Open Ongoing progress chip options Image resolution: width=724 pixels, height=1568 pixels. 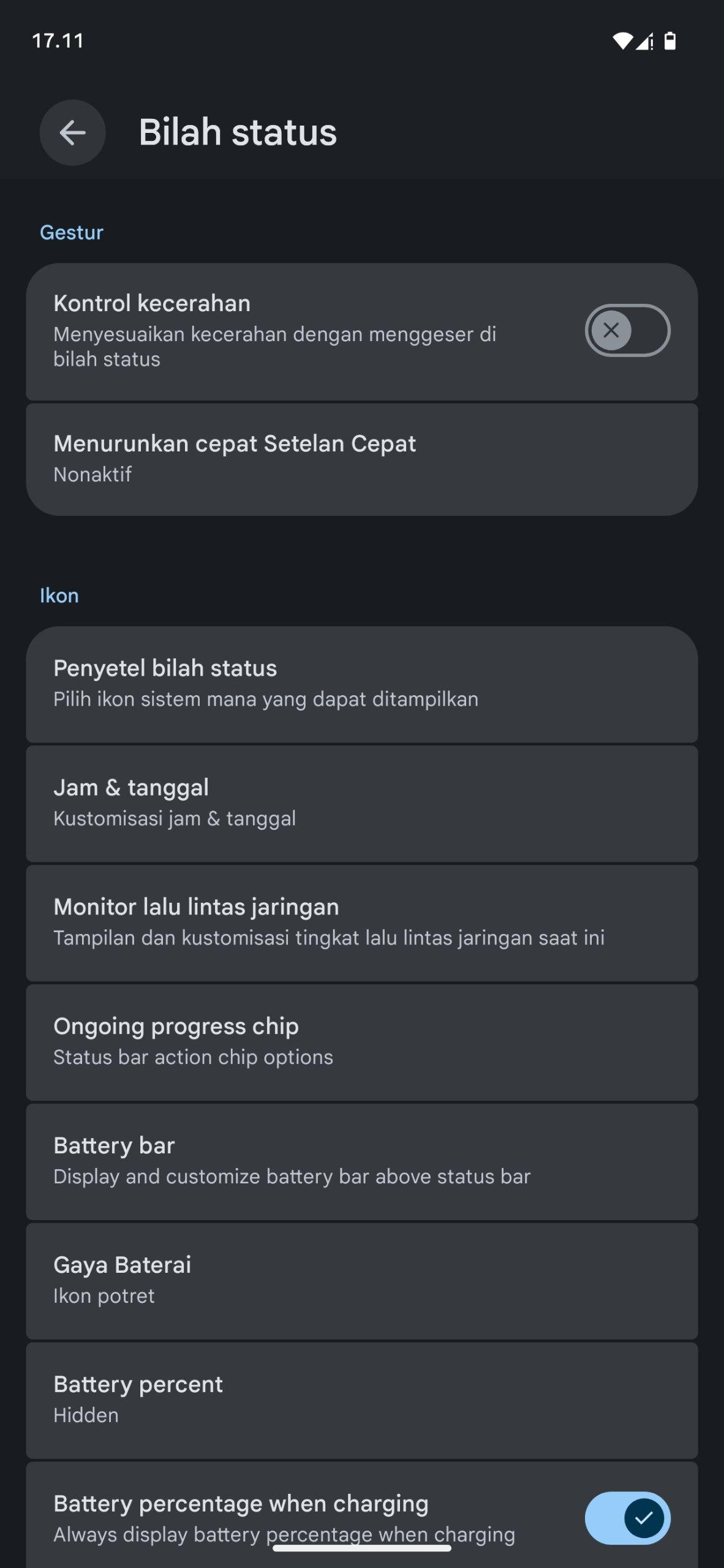click(x=361, y=1041)
